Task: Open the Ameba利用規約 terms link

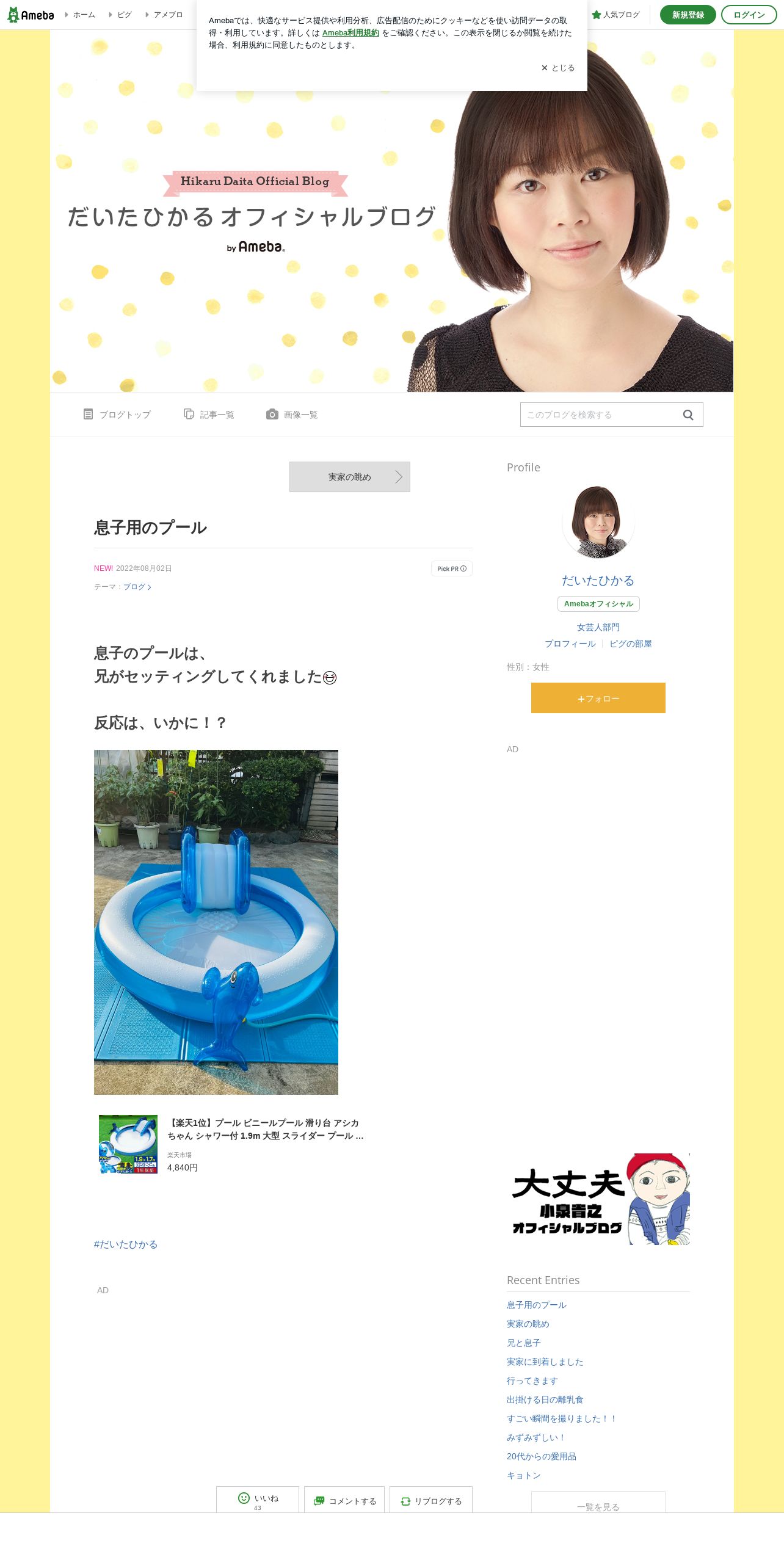Action: [350, 33]
